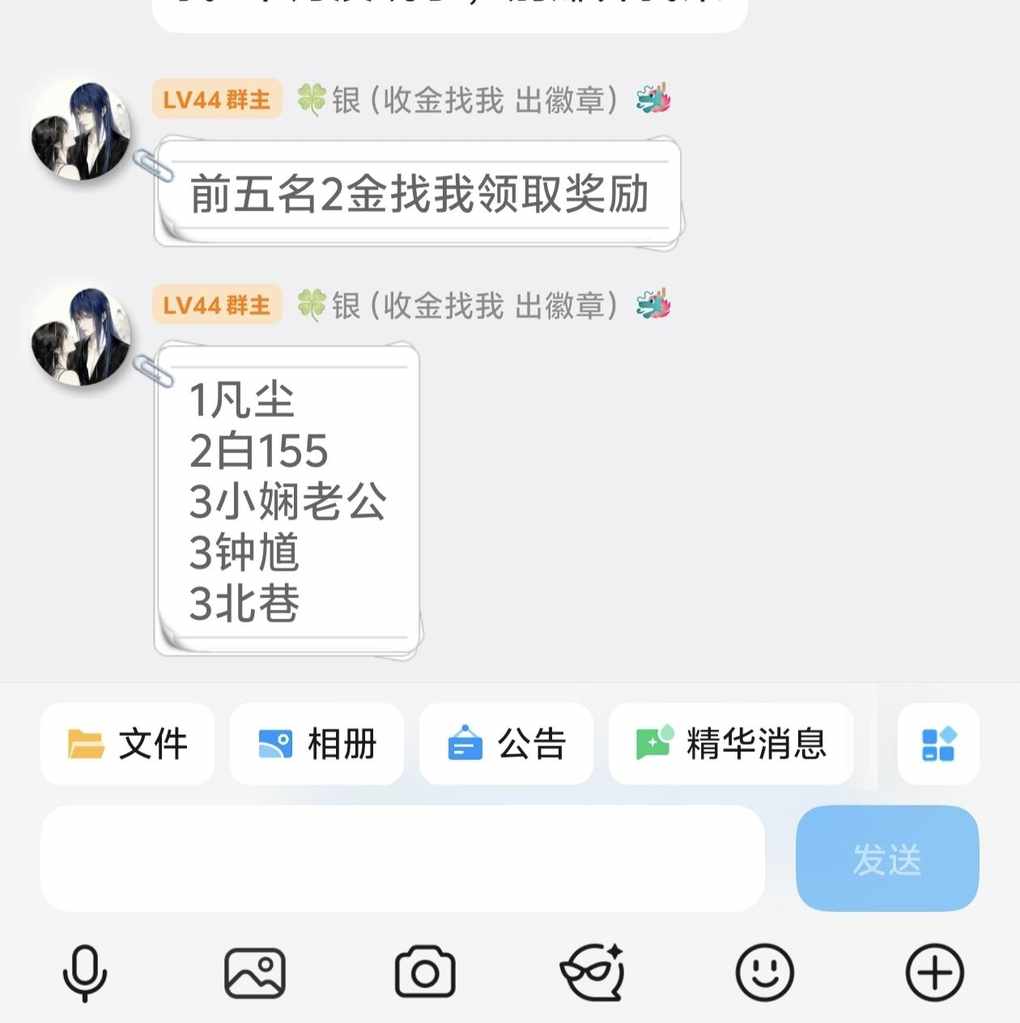
Task: Tap the message input field
Action: pos(402,858)
